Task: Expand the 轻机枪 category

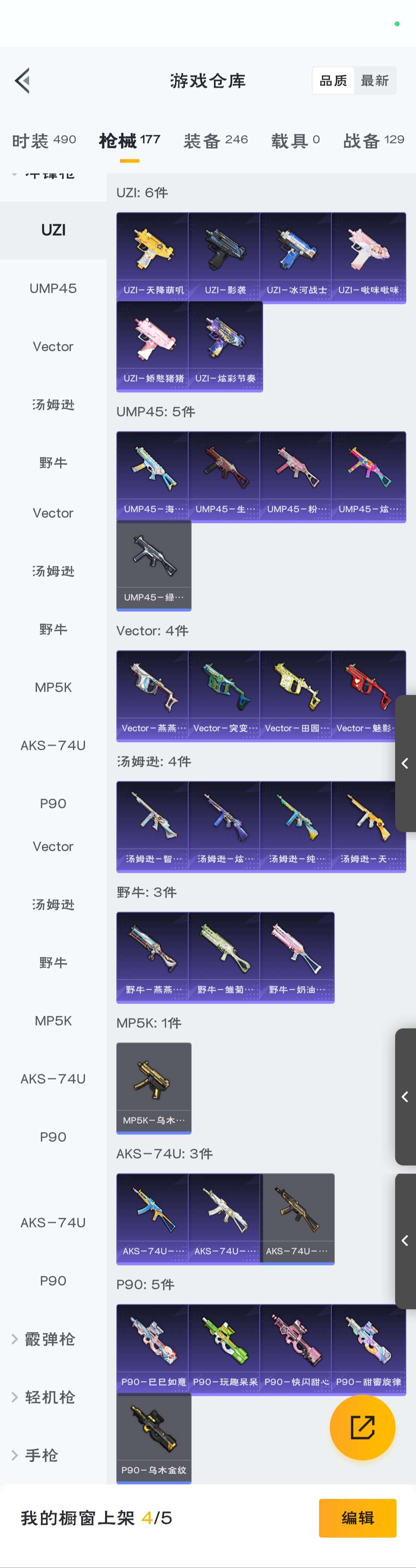Action: click(x=49, y=1397)
